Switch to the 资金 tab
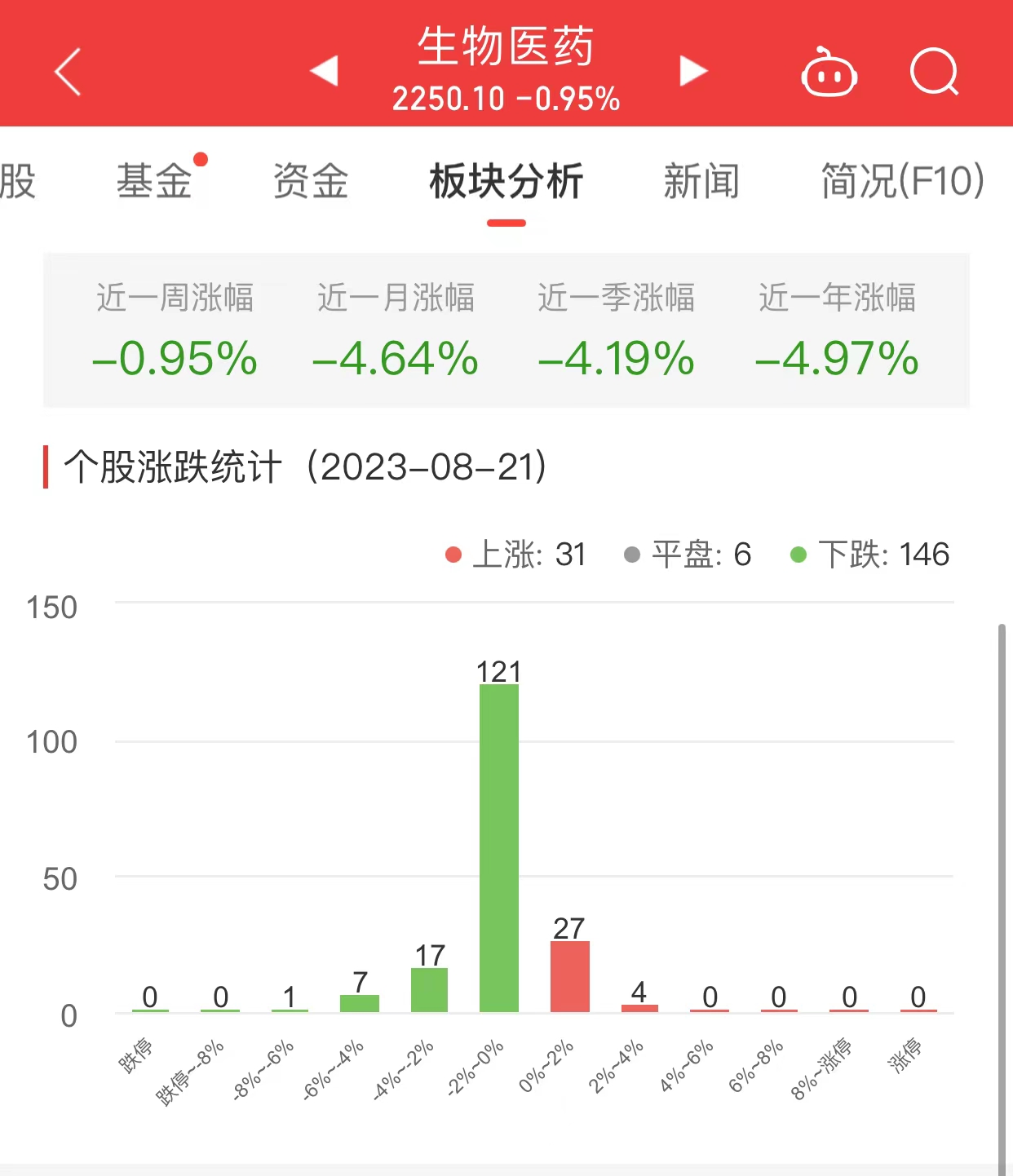 tap(310, 180)
